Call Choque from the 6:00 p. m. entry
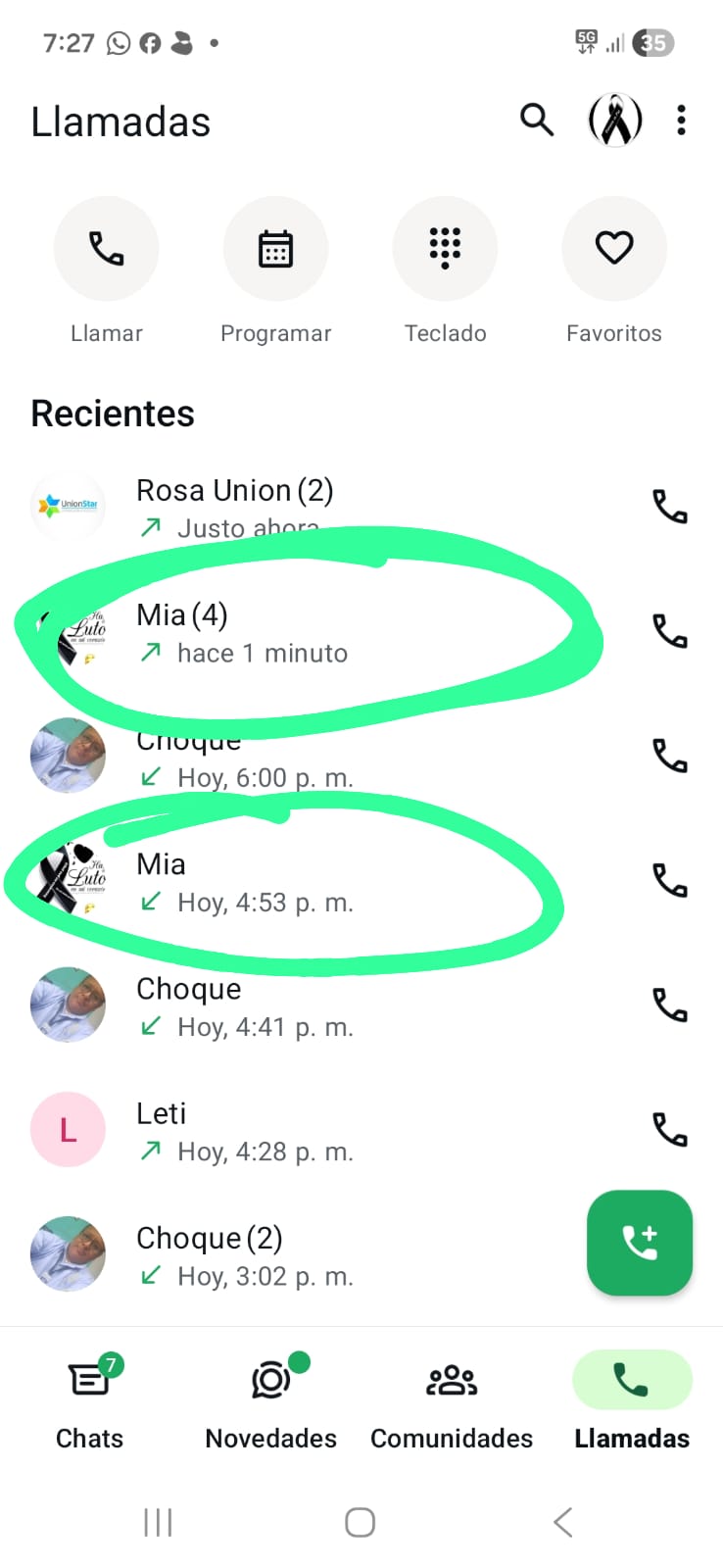The width and height of the screenshot is (723, 1568). tap(670, 756)
